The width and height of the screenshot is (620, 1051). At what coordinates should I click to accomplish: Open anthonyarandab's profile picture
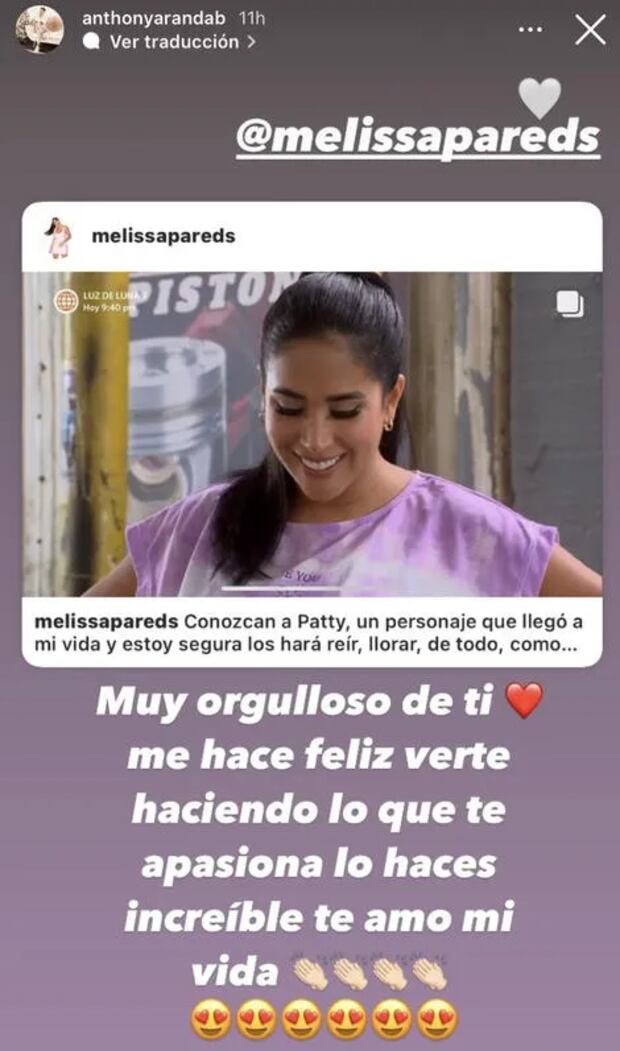click(39, 30)
